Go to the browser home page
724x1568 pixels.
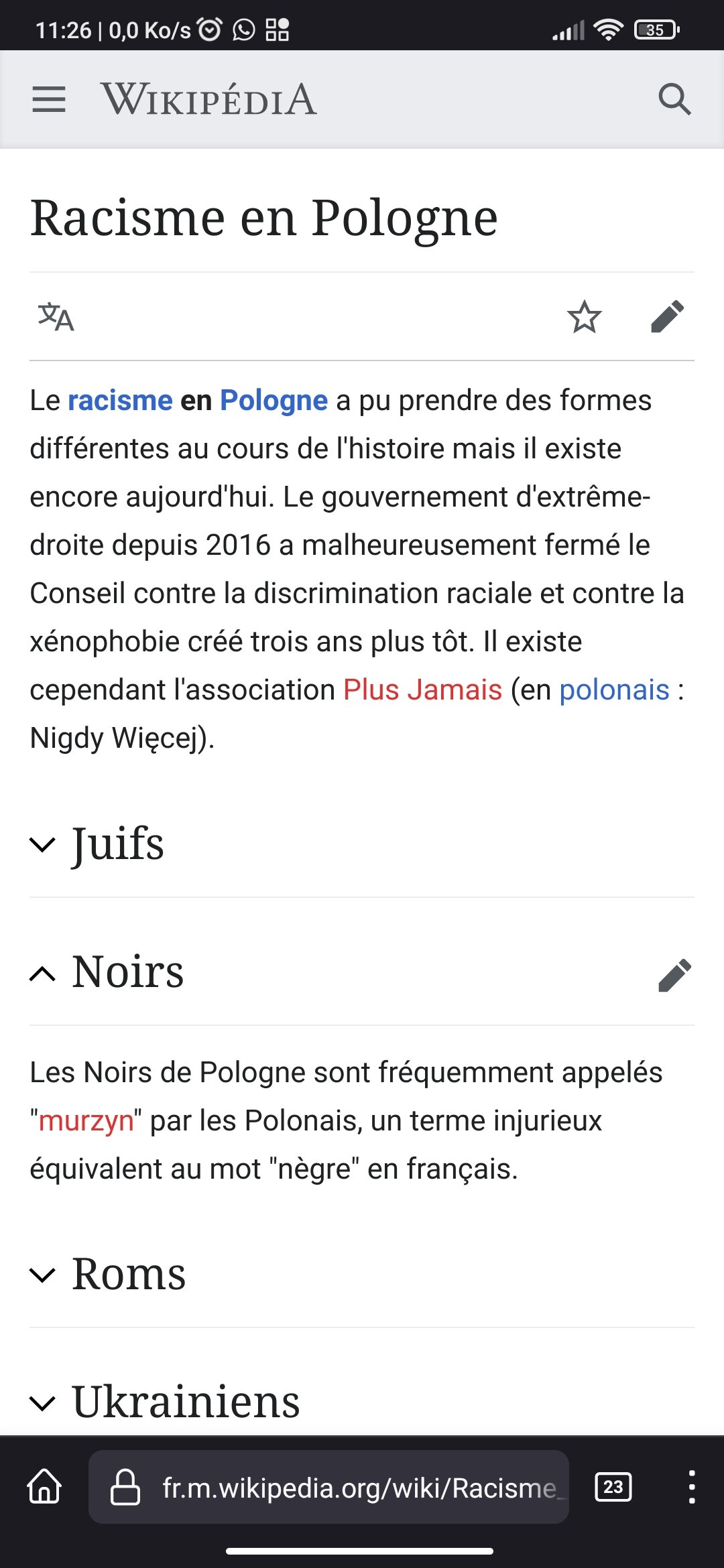click(44, 1487)
